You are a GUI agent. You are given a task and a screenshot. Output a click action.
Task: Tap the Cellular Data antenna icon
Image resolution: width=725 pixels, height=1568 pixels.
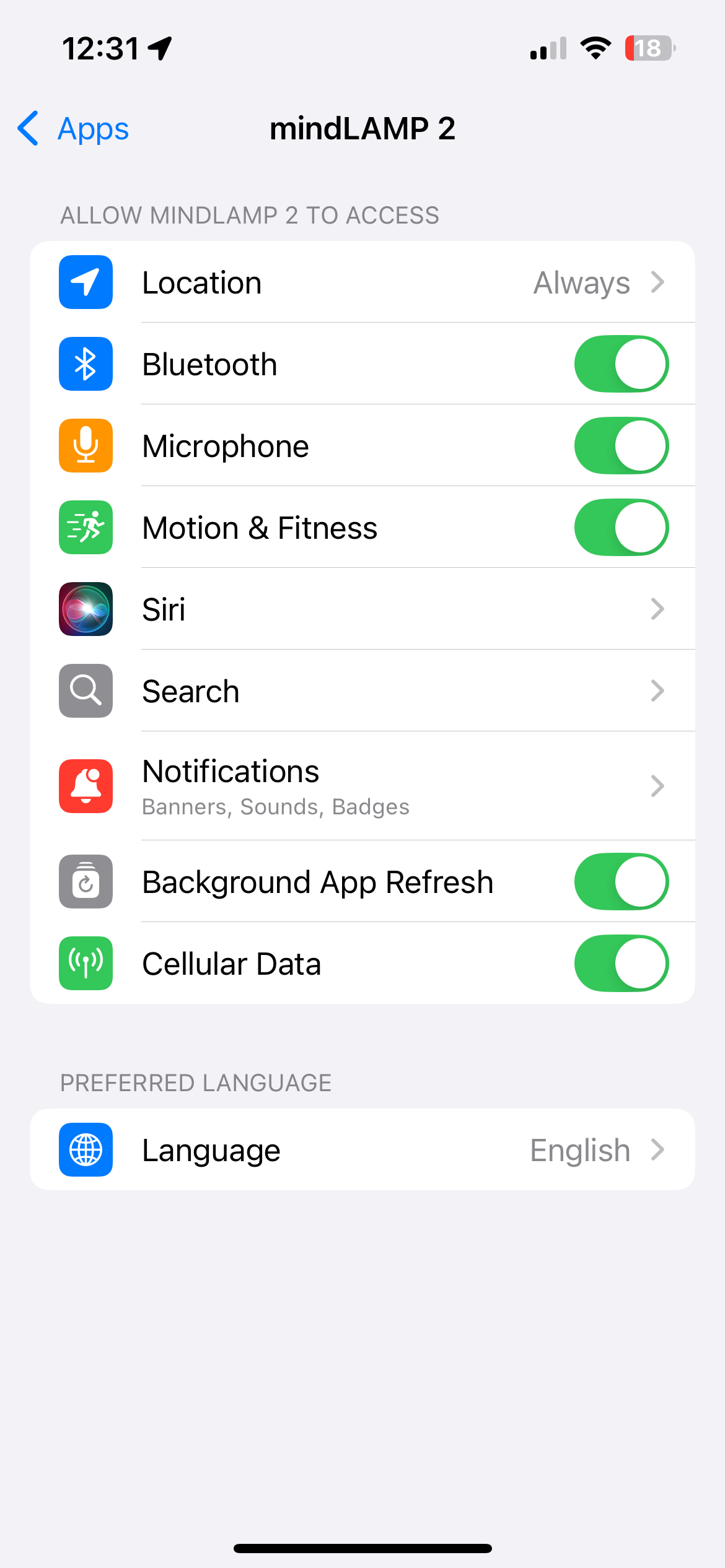click(85, 964)
